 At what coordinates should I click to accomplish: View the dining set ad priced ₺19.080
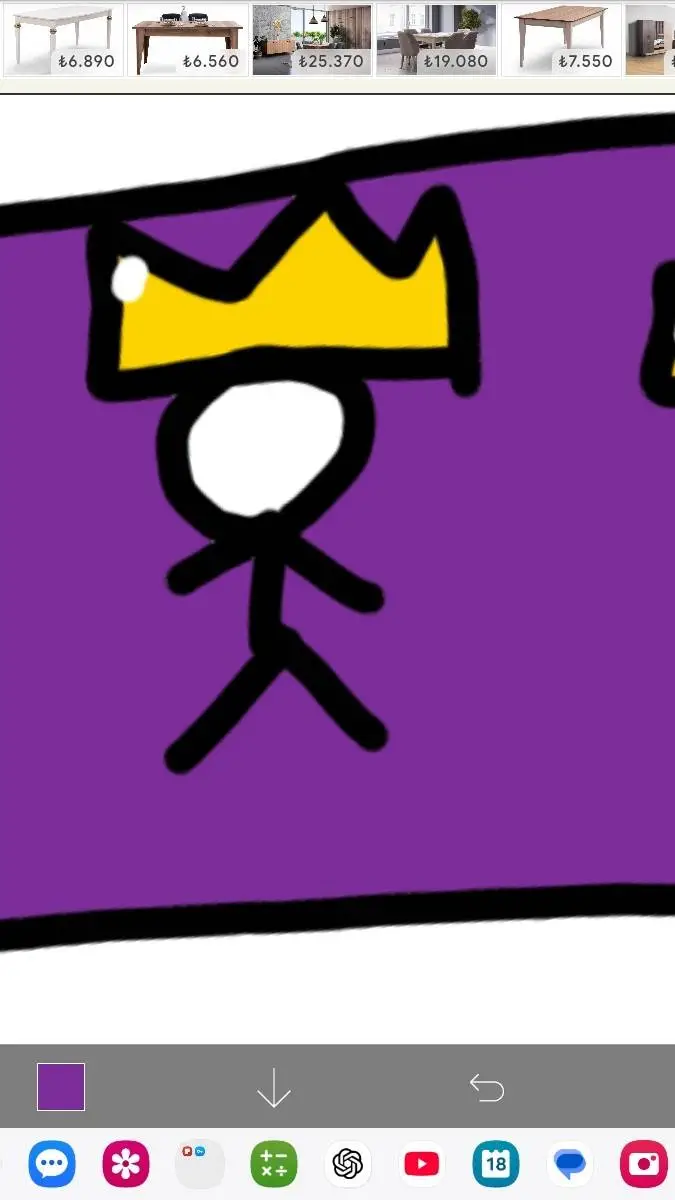[436, 40]
